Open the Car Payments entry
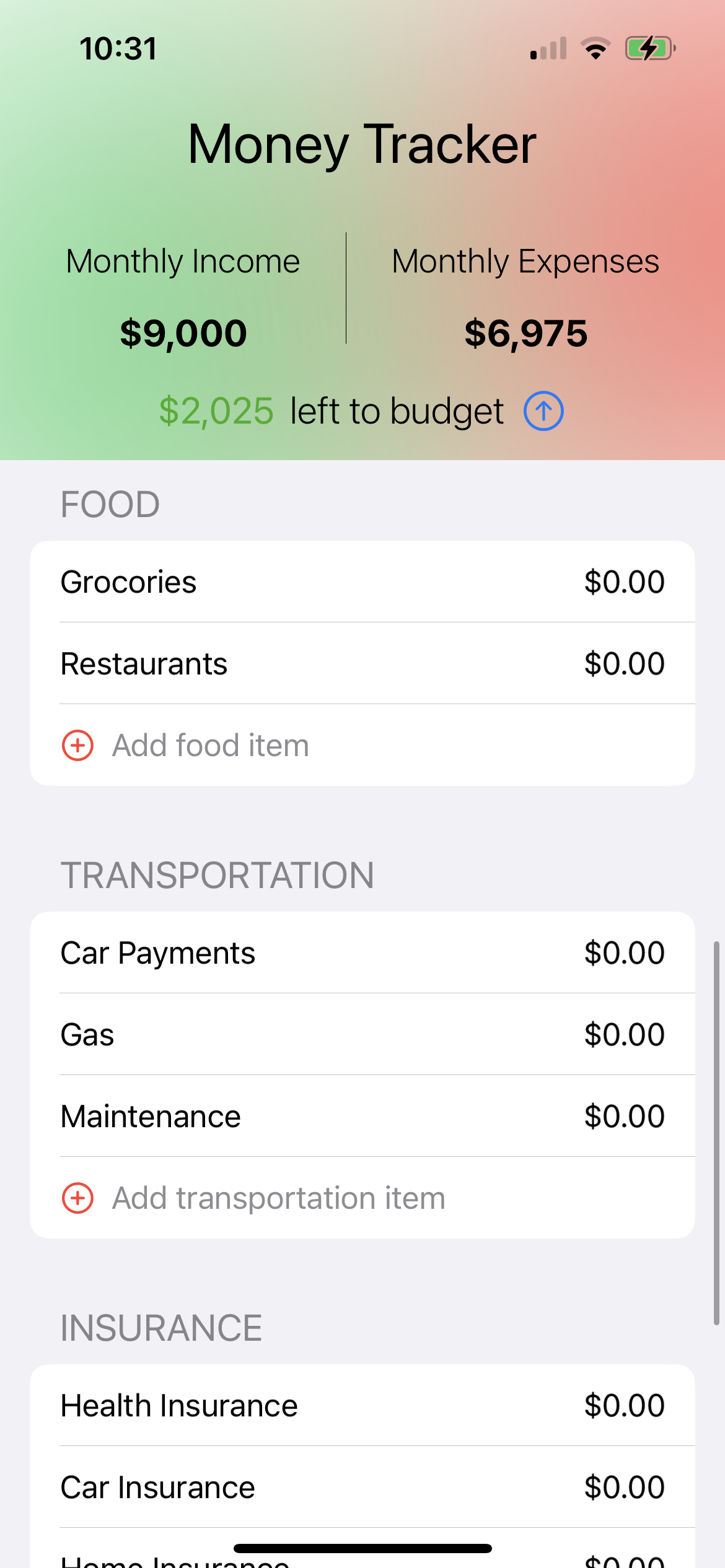Viewport: 725px width, 1568px height. coord(362,952)
